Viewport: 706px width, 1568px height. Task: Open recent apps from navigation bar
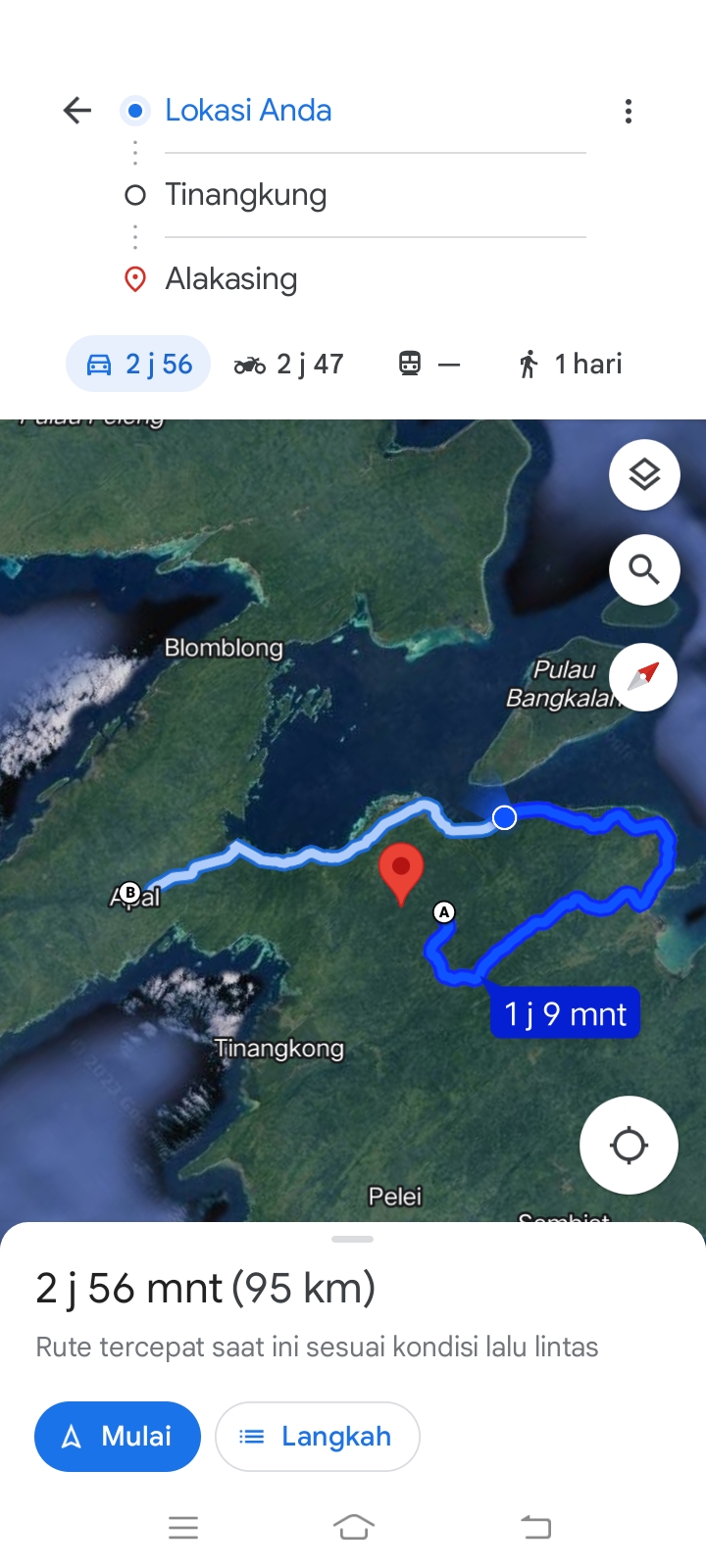click(x=183, y=1527)
